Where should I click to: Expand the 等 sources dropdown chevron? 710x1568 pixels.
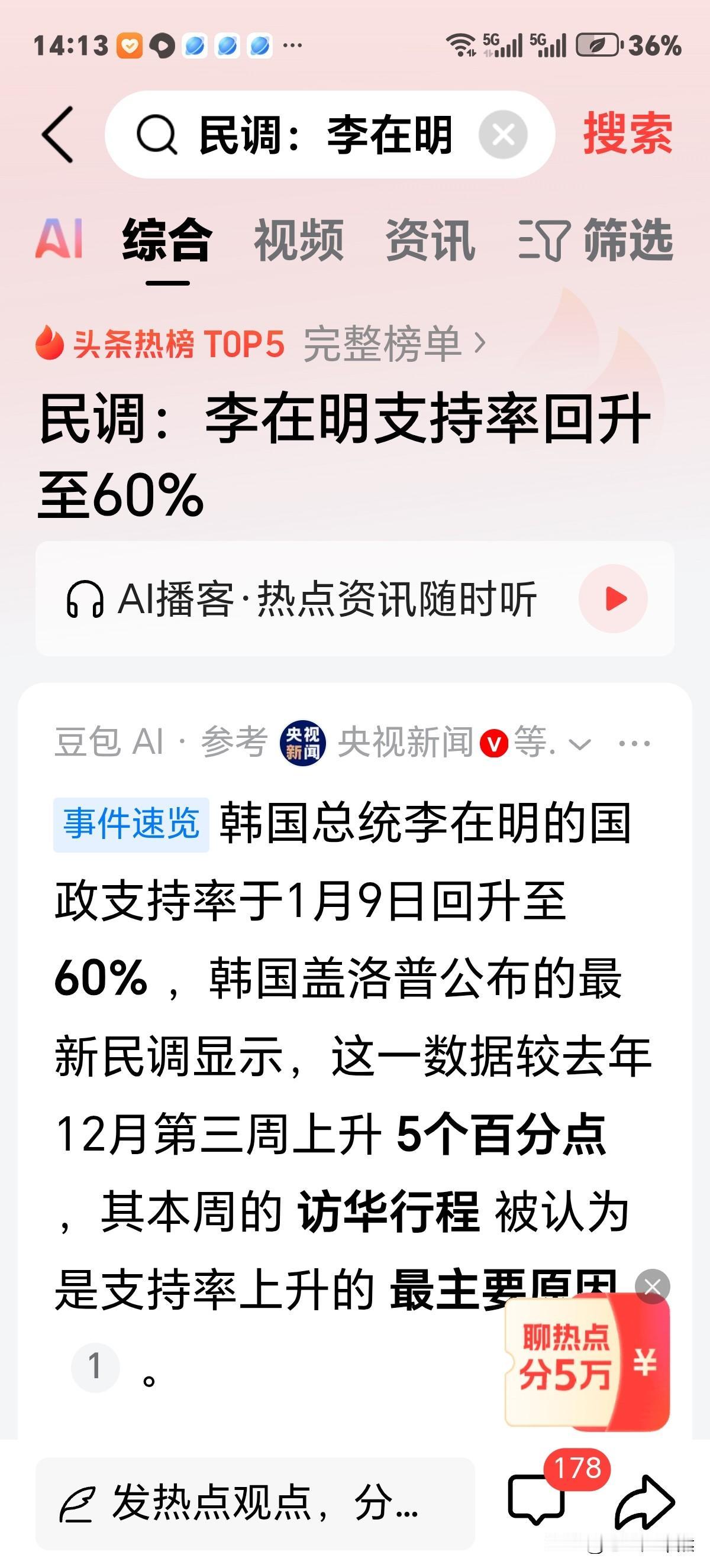tap(581, 743)
